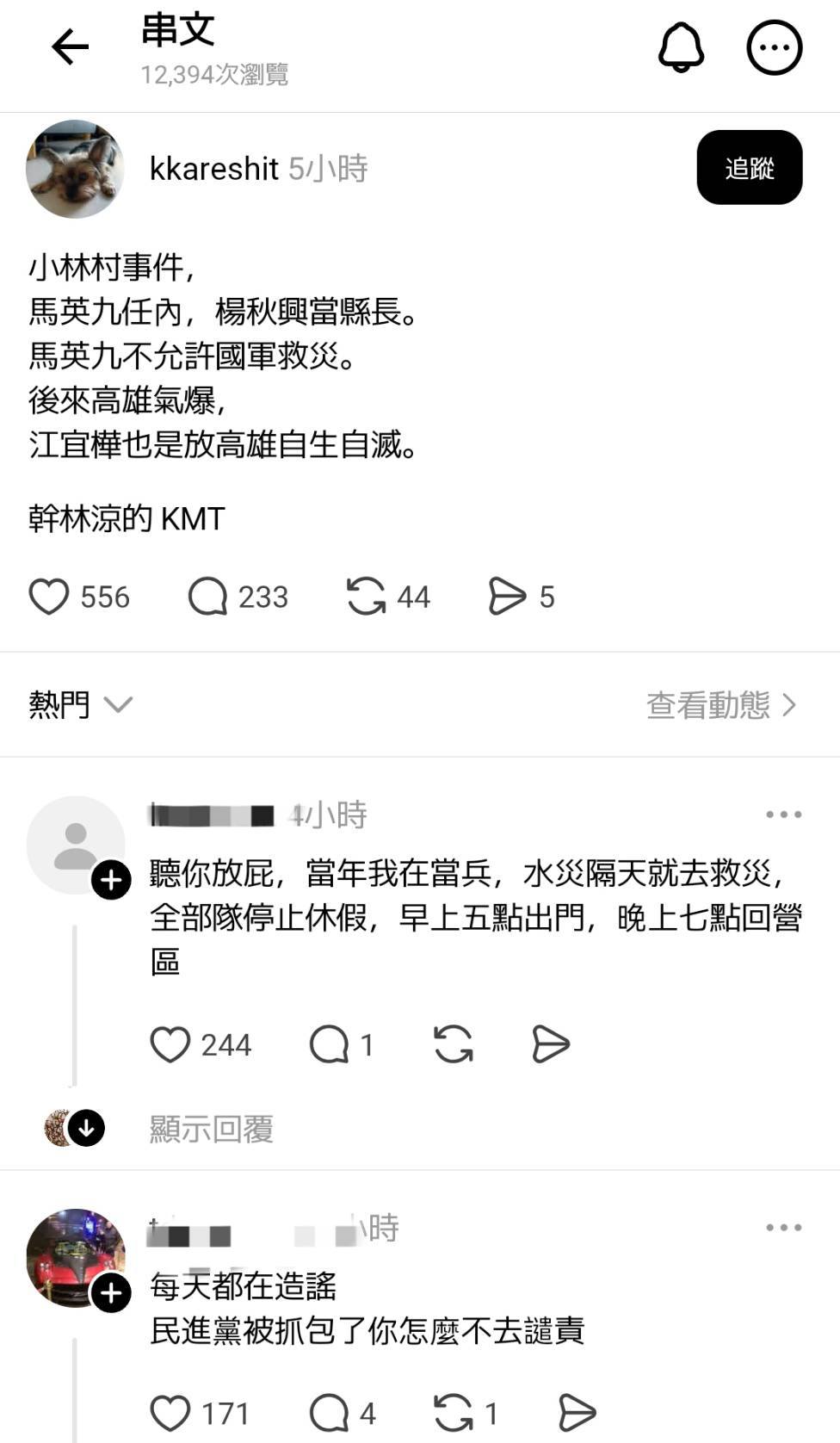The width and height of the screenshot is (840, 1443).
Task: Open 查看動態 activity view
Action: coord(721,705)
